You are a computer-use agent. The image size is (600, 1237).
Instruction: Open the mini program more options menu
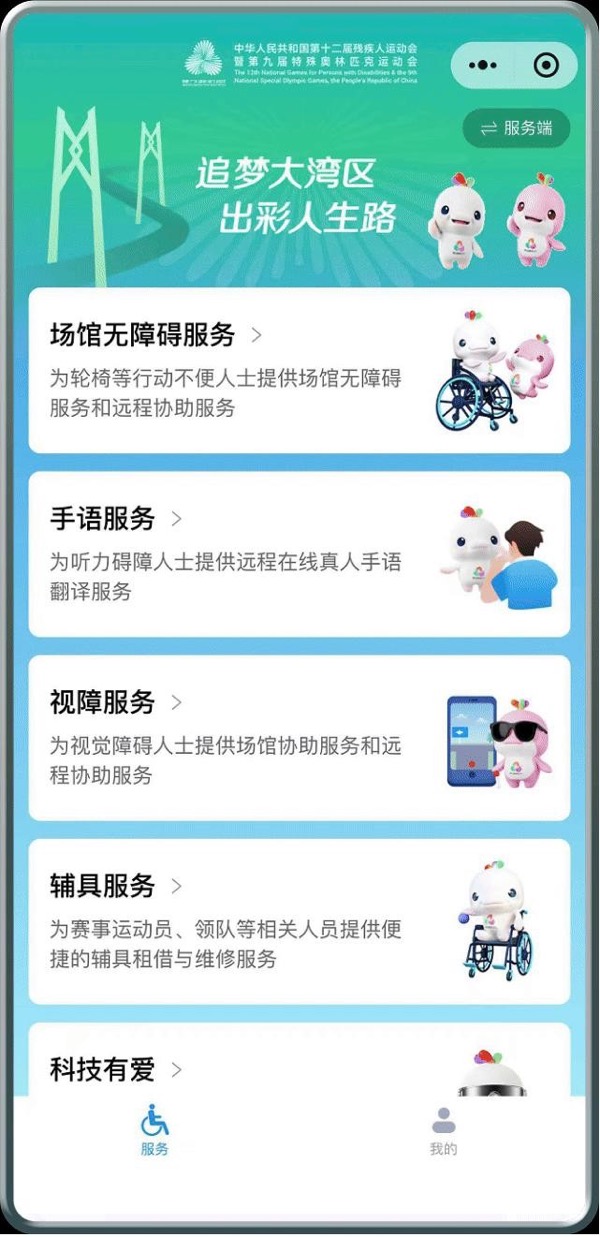tap(482, 66)
